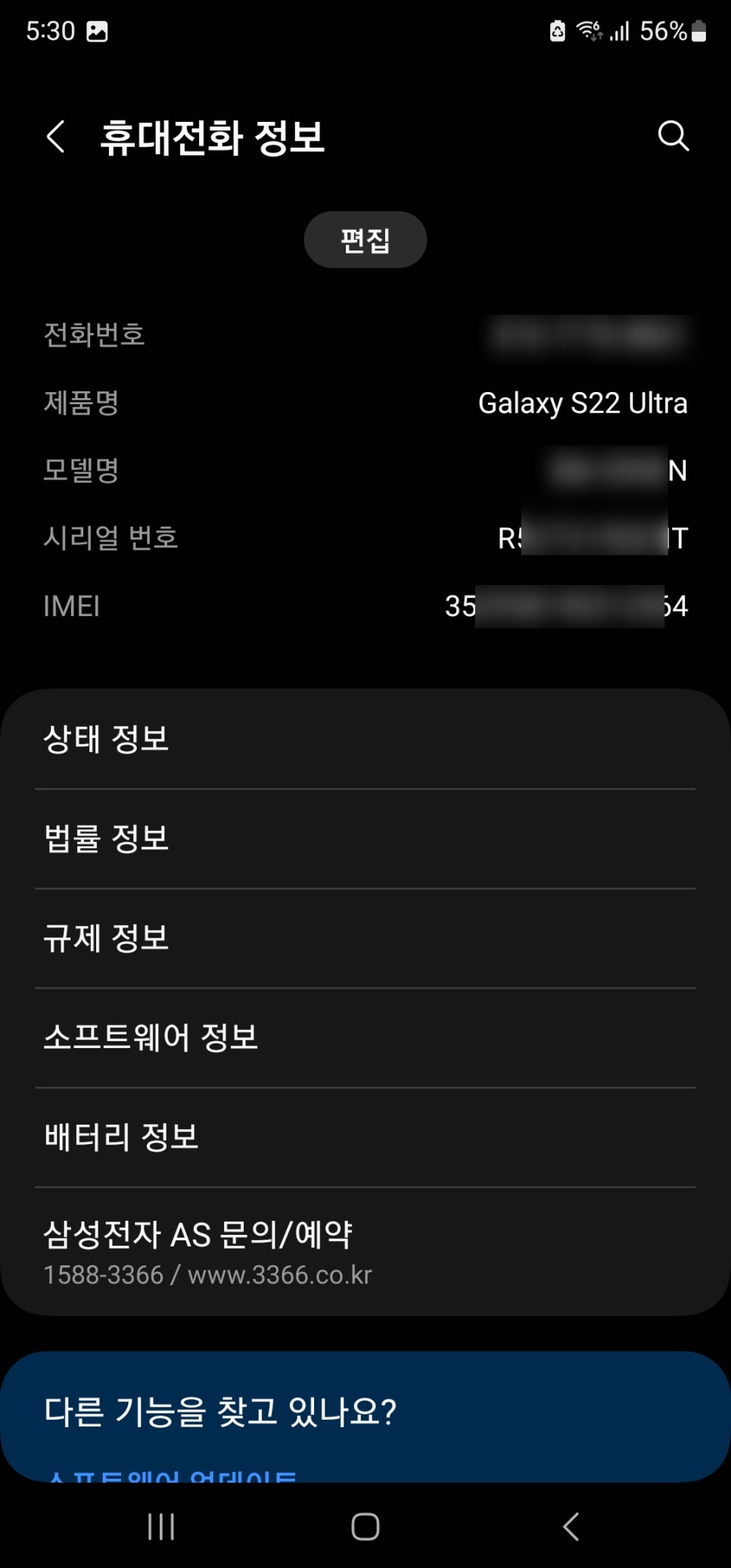Viewport: 731px width, 1568px height.
Task: Open the settings search icon
Action: [673, 136]
